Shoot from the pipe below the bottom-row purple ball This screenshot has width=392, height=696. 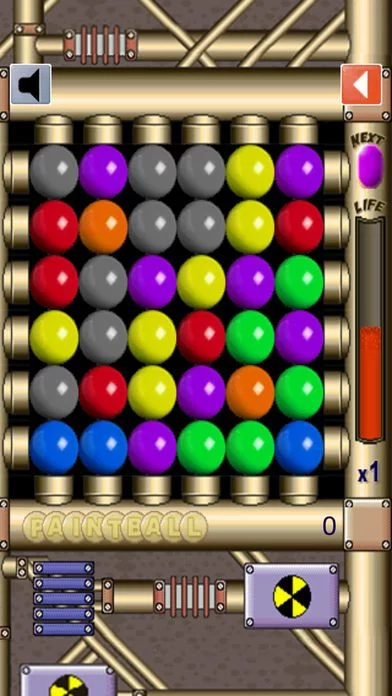pos(152,490)
